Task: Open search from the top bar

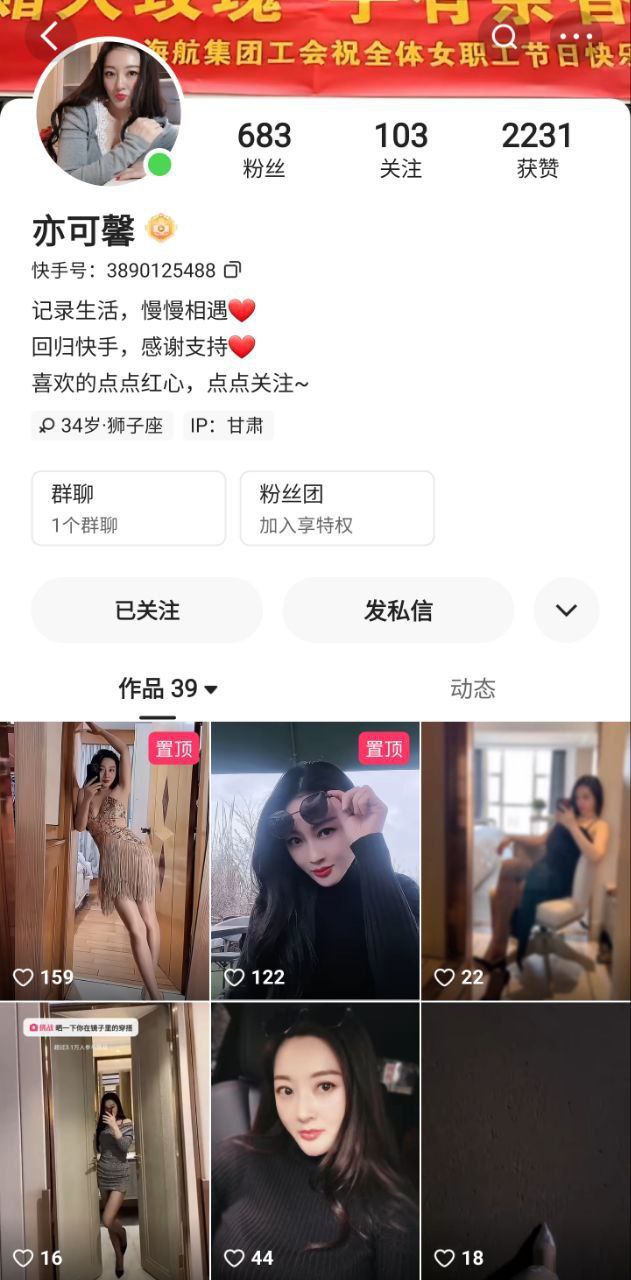Action: (505, 37)
